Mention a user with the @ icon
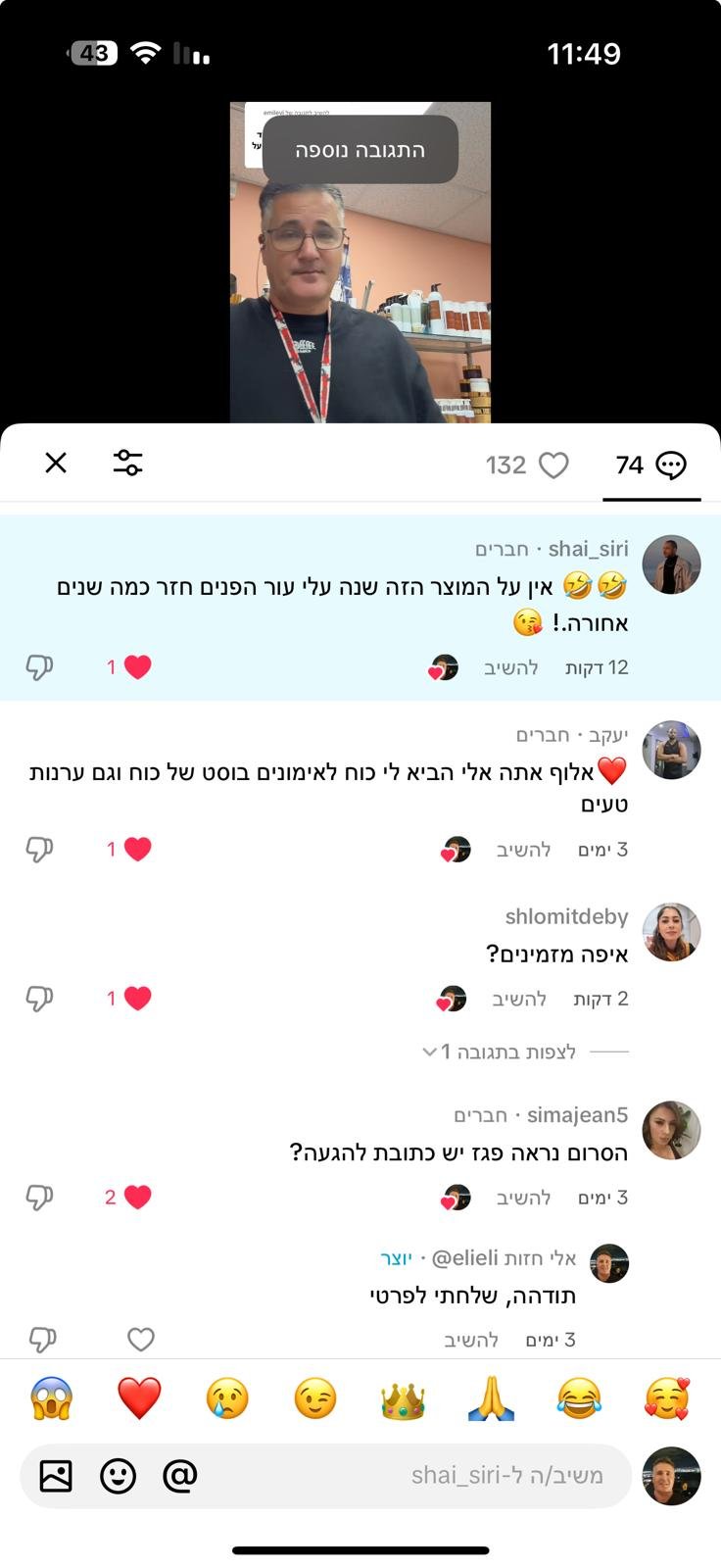This screenshot has height=1568, width=721. pyautogui.click(x=180, y=1475)
